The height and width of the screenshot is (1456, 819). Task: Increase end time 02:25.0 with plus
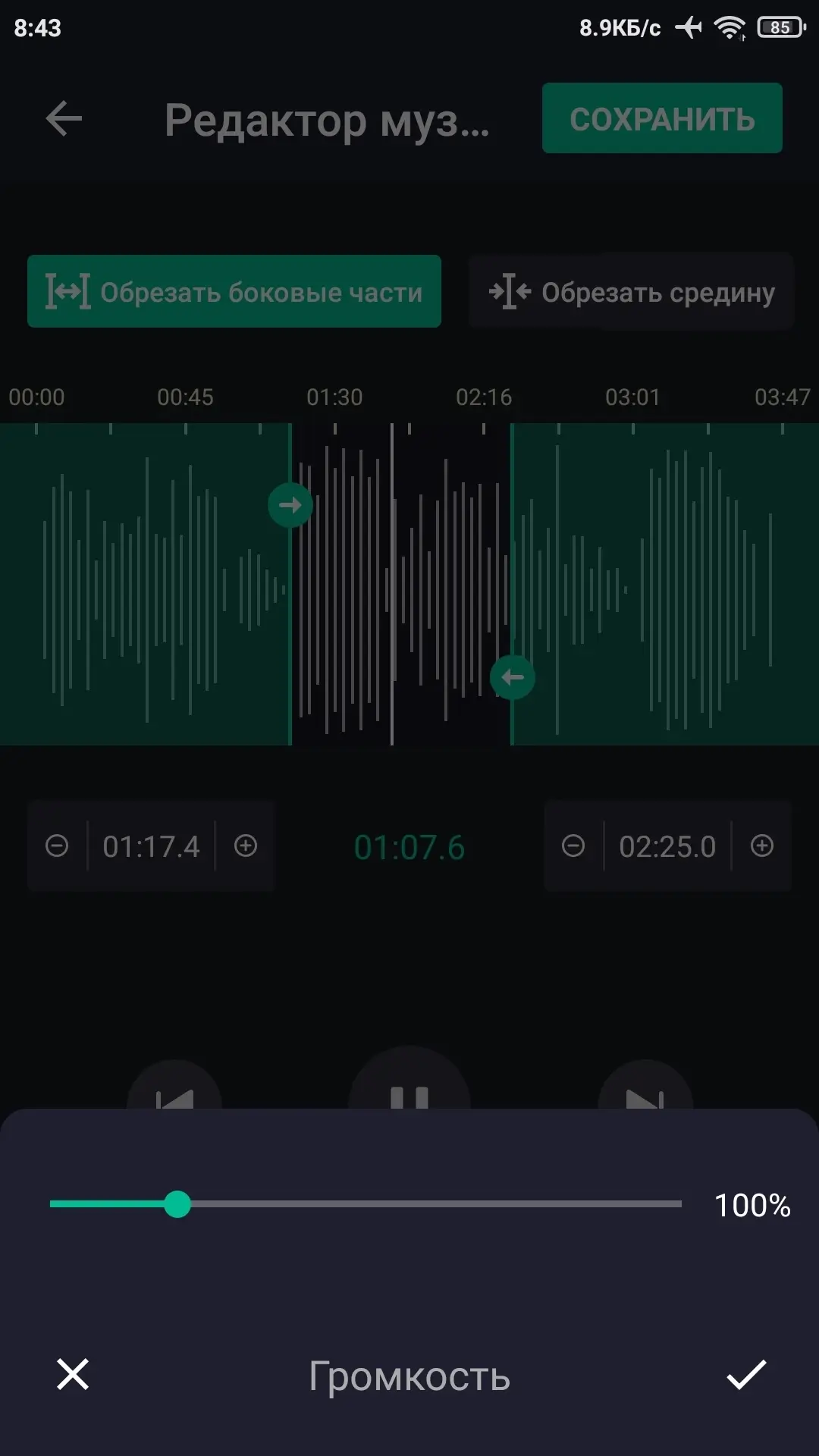click(762, 846)
